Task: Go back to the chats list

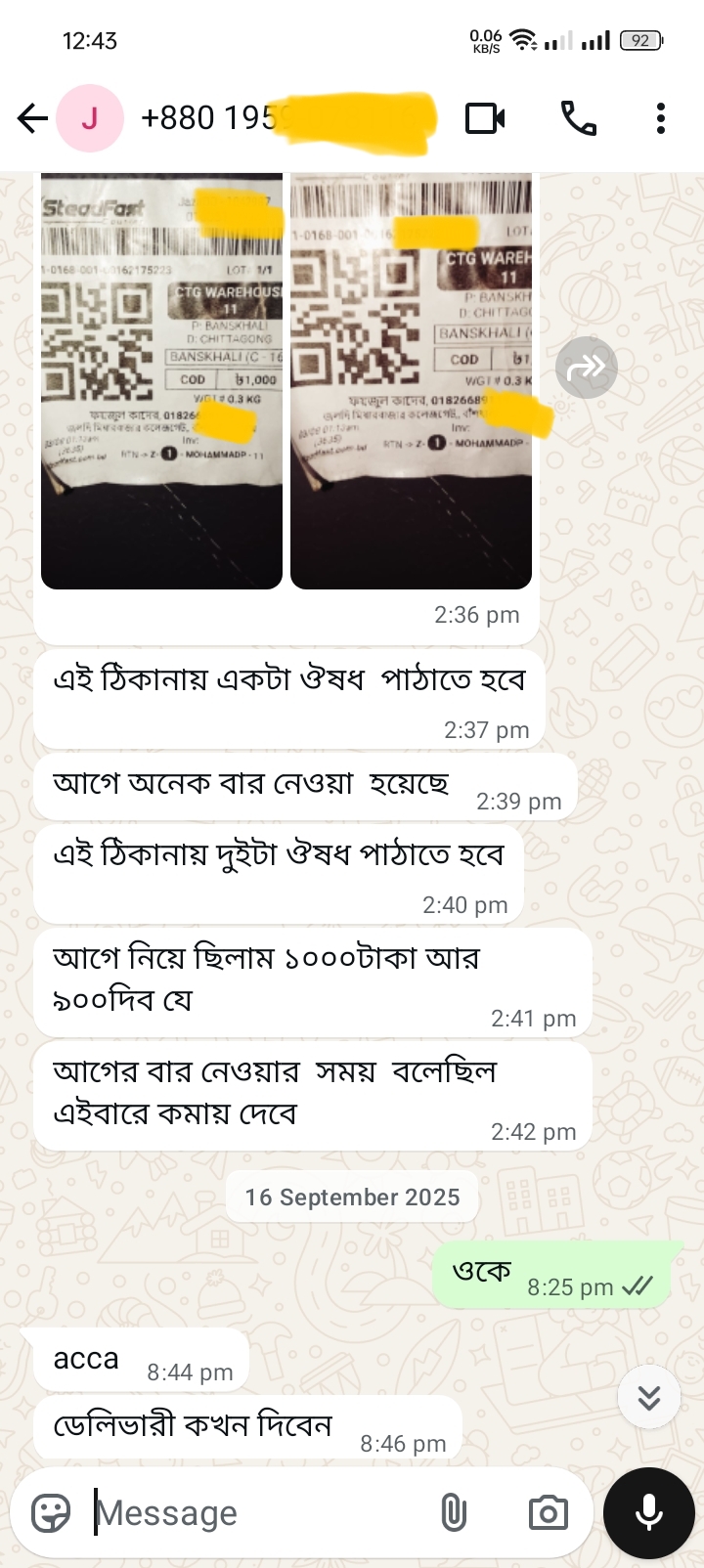Action: [32, 118]
